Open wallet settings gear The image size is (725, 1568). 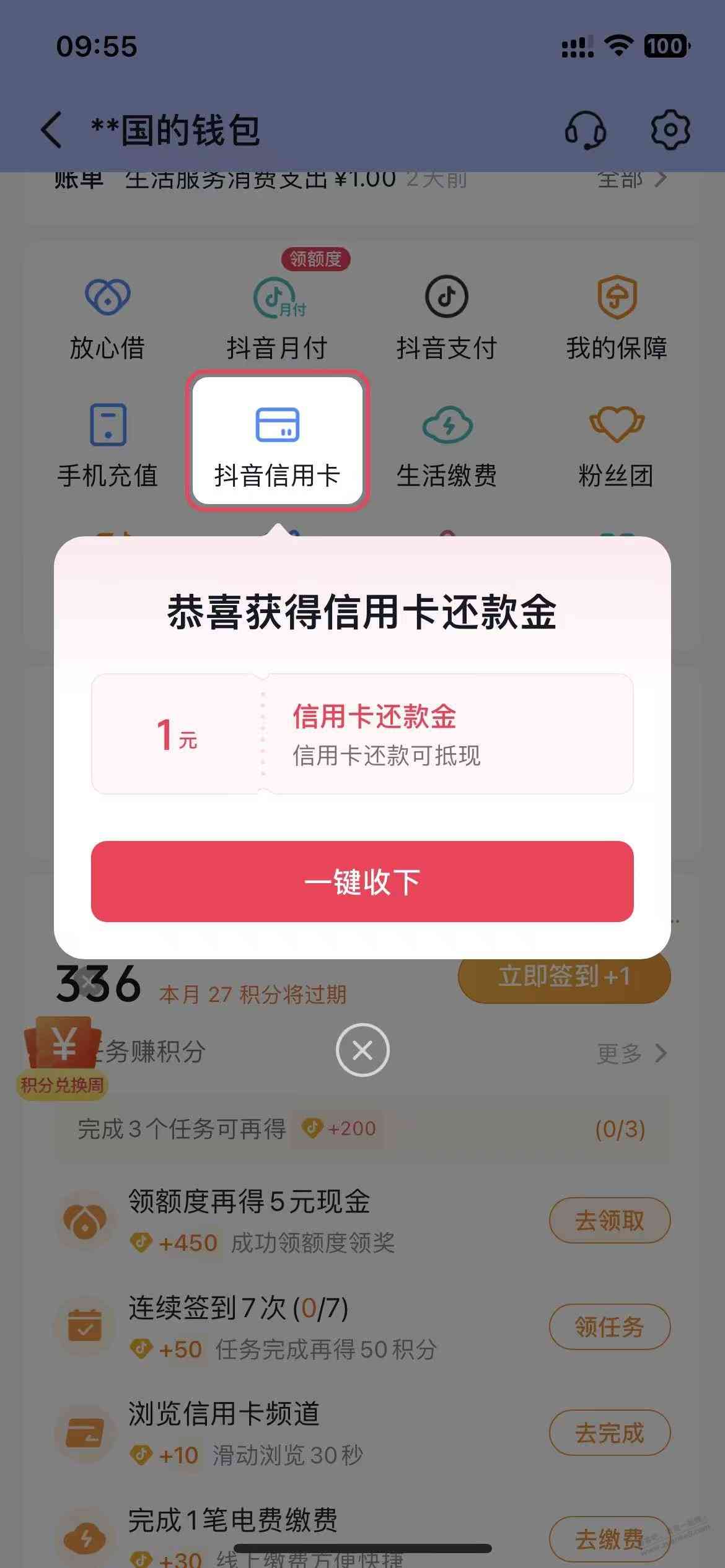(670, 130)
